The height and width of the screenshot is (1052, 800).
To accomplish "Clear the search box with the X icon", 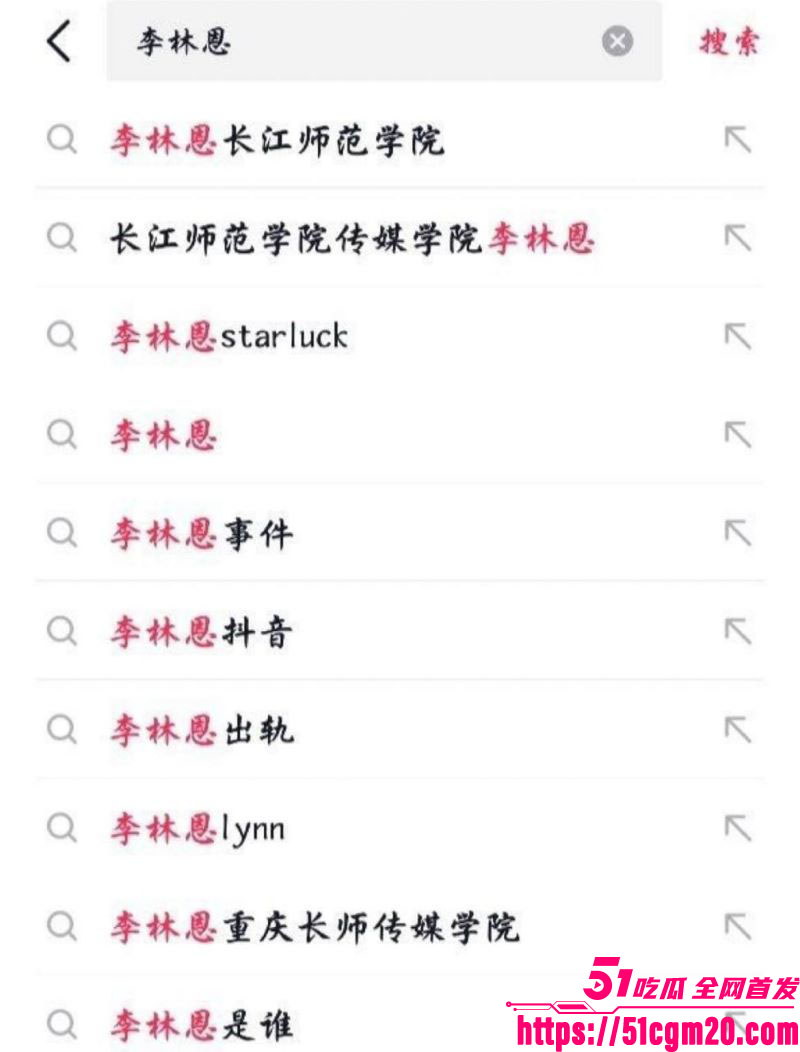I will point(617,42).
